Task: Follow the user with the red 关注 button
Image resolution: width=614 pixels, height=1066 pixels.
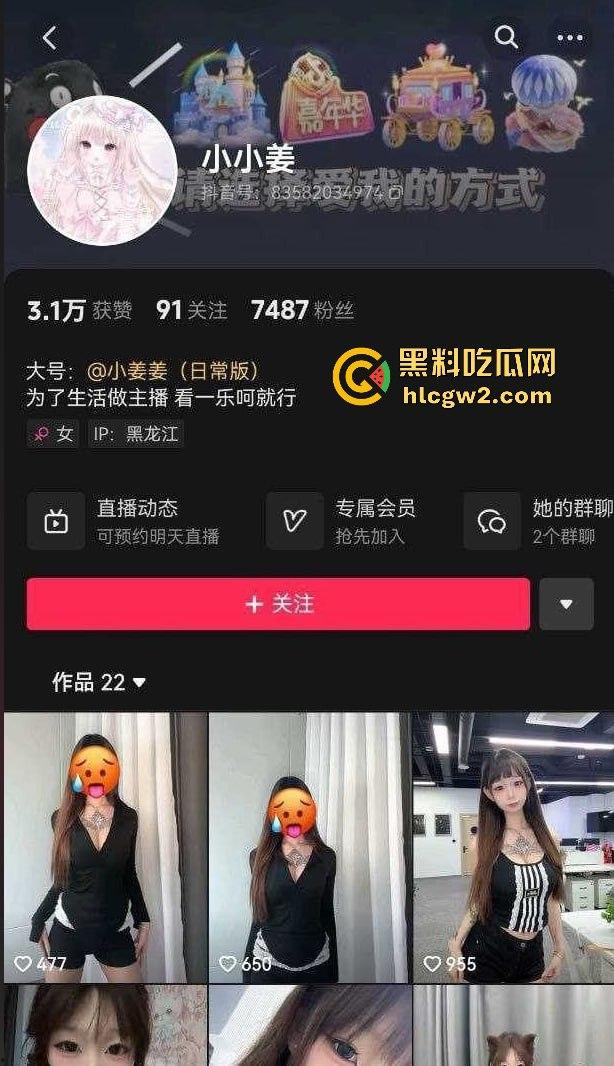Action: click(278, 604)
